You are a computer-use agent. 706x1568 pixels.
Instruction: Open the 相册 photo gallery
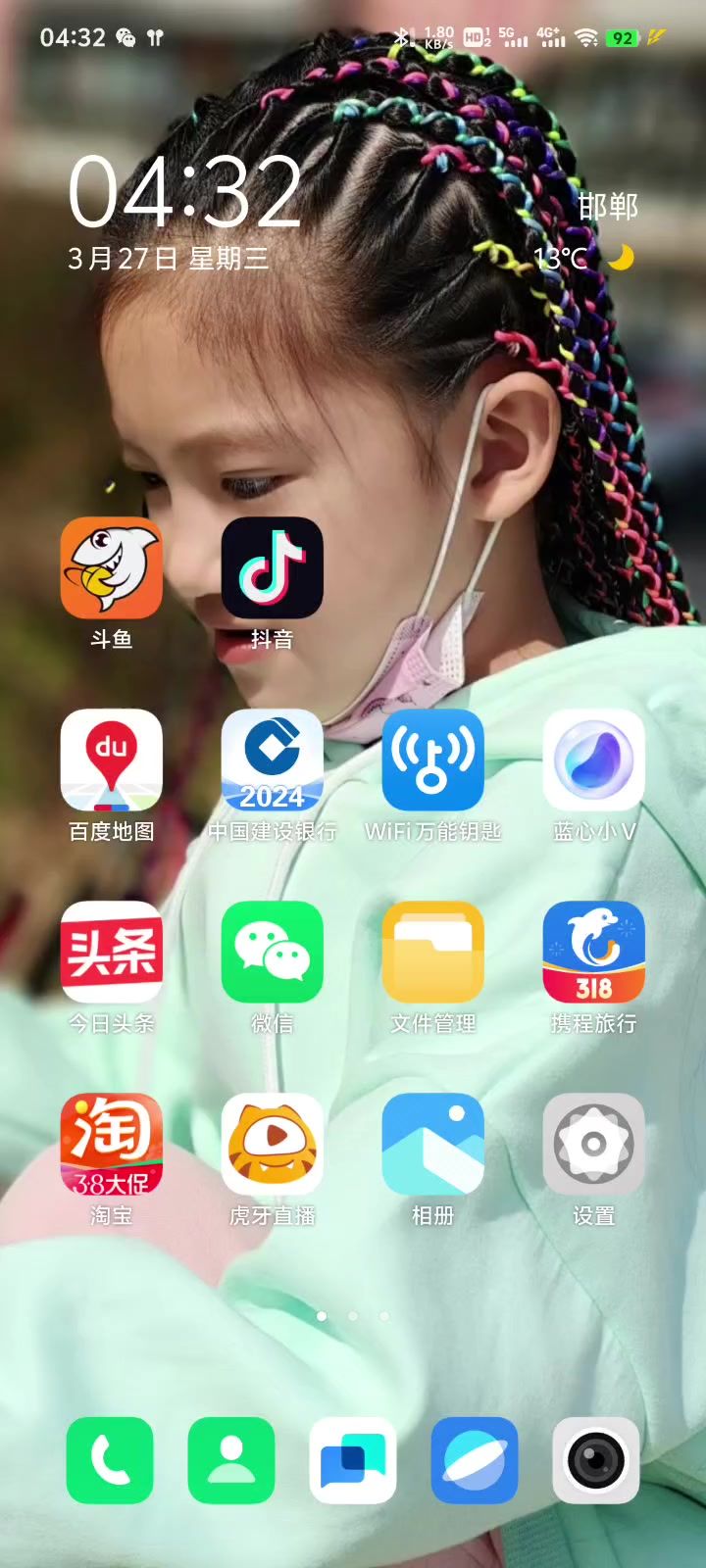pyautogui.click(x=433, y=1145)
